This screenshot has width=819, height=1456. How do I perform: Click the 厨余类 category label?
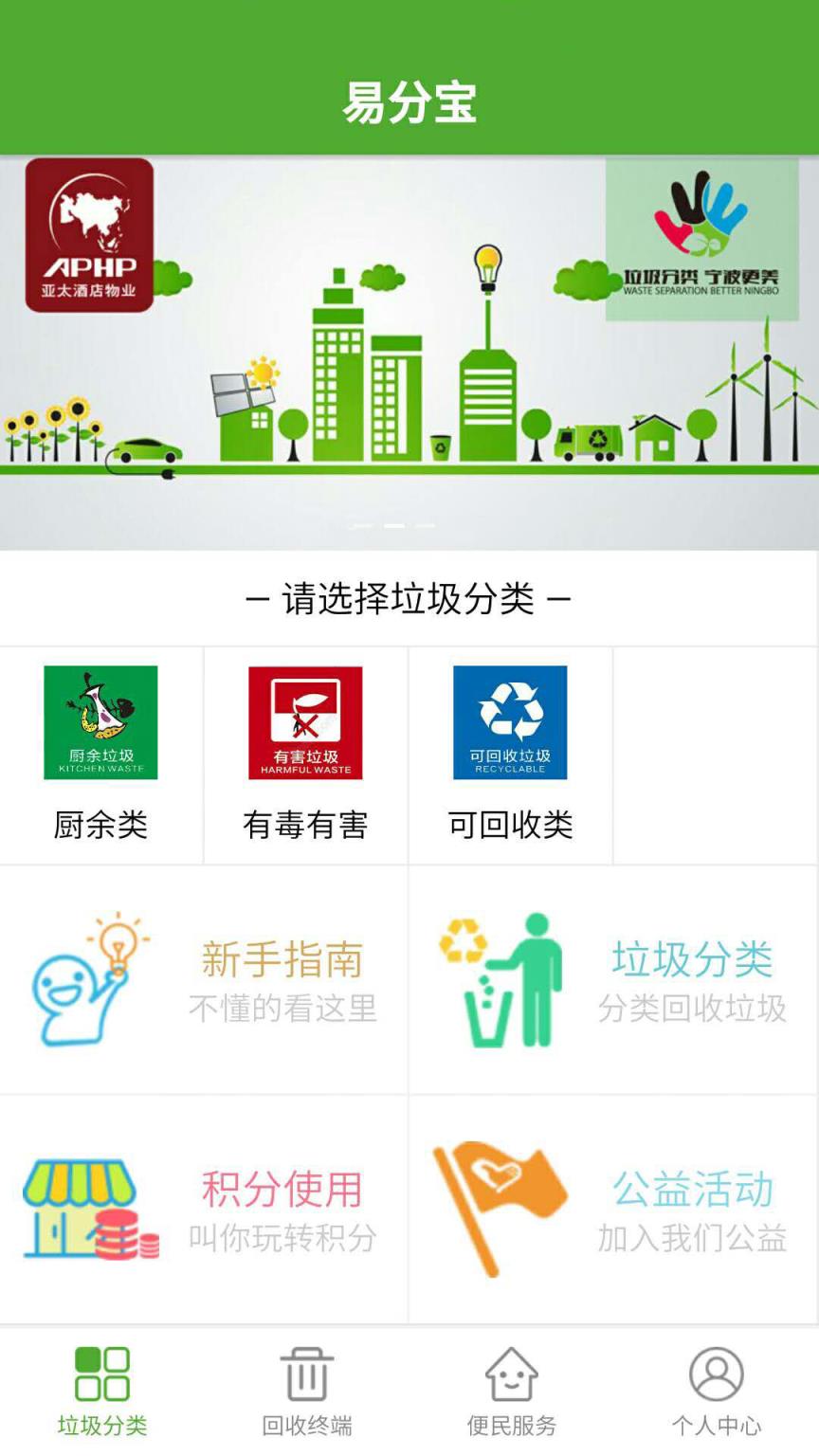tap(101, 824)
